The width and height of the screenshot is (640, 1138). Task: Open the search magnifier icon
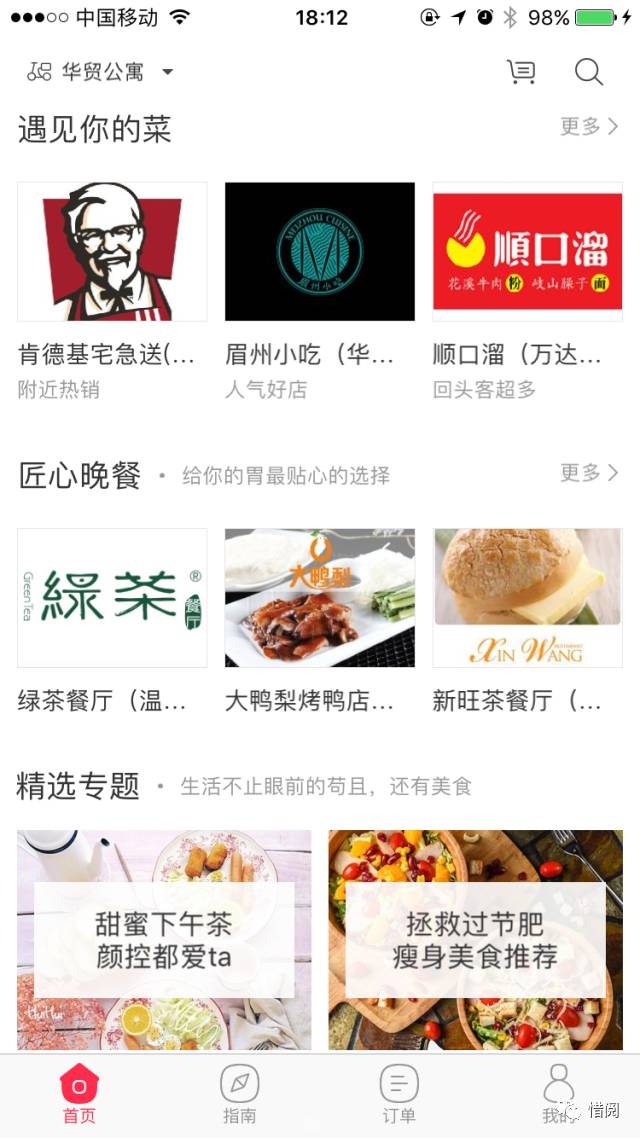point(588,72)
